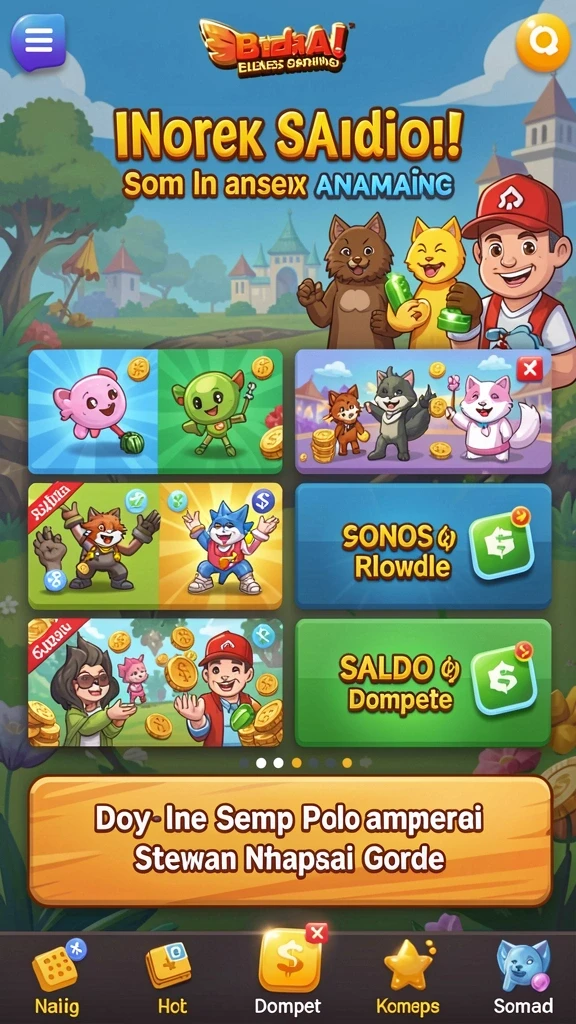Open the hamburger menu button
Image resolution: width=576 pixels, height=1024 pixels.
38,42
